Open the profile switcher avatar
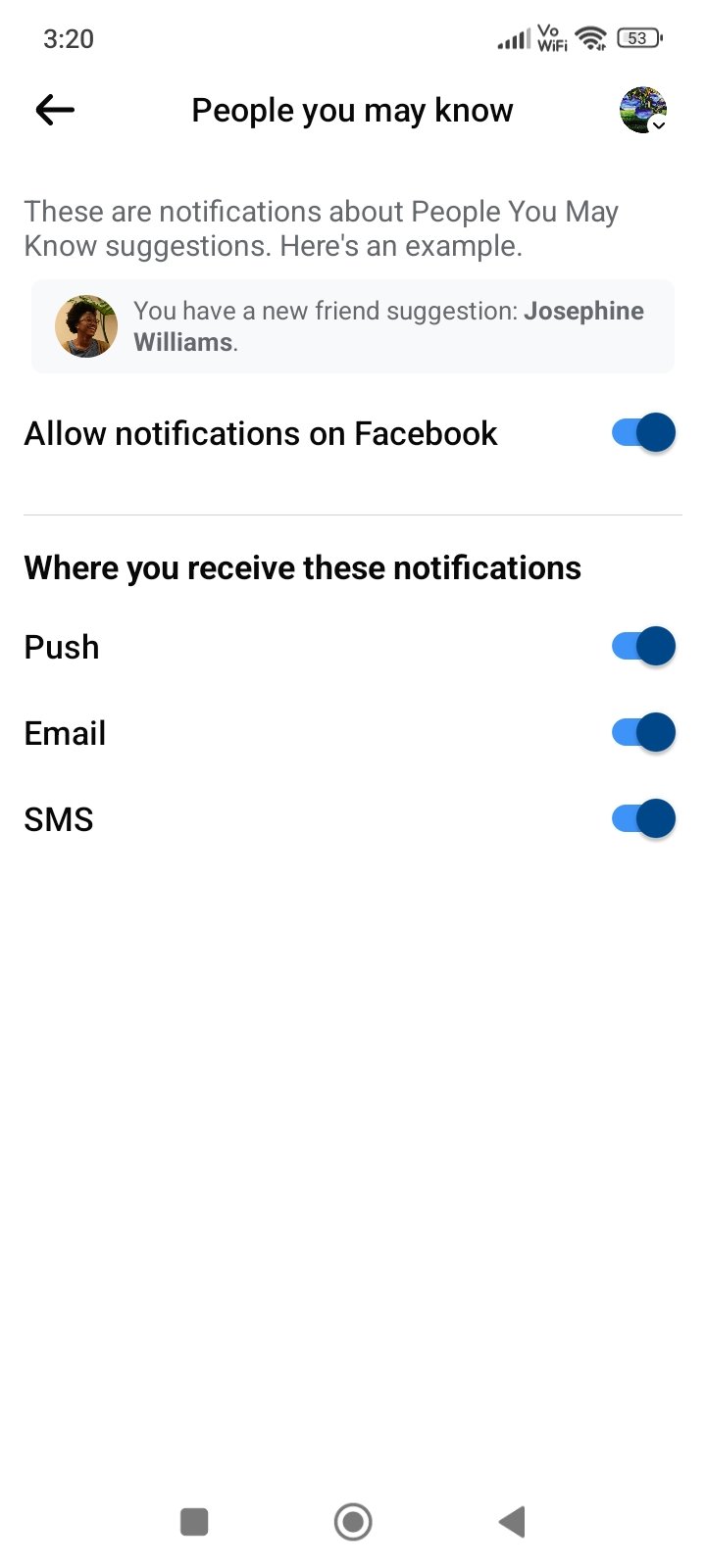Image resolution: width=706 pixels, height=1568 pixels. pos(643,110)
